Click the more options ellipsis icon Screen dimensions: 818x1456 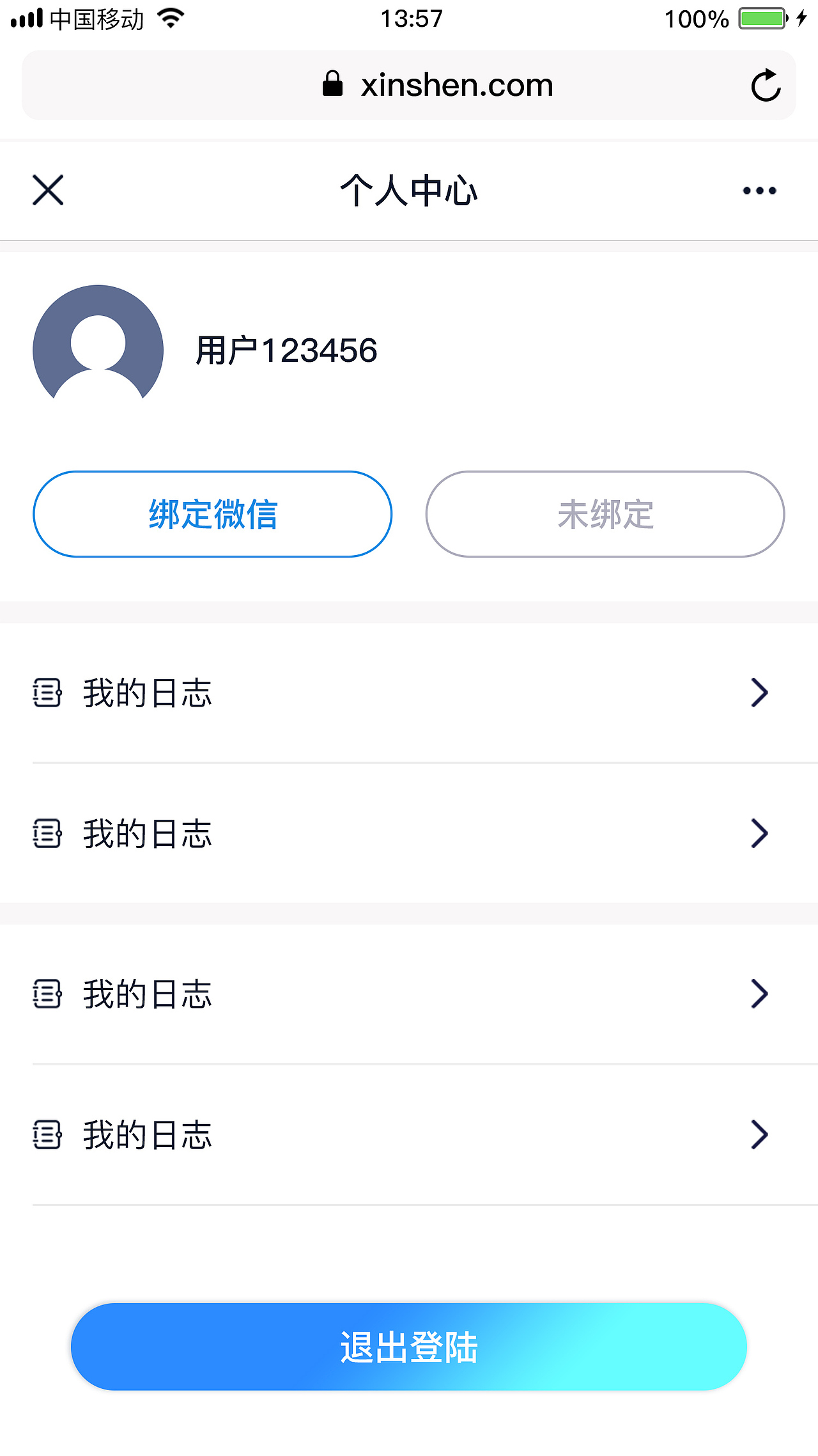tap(758, 190)
